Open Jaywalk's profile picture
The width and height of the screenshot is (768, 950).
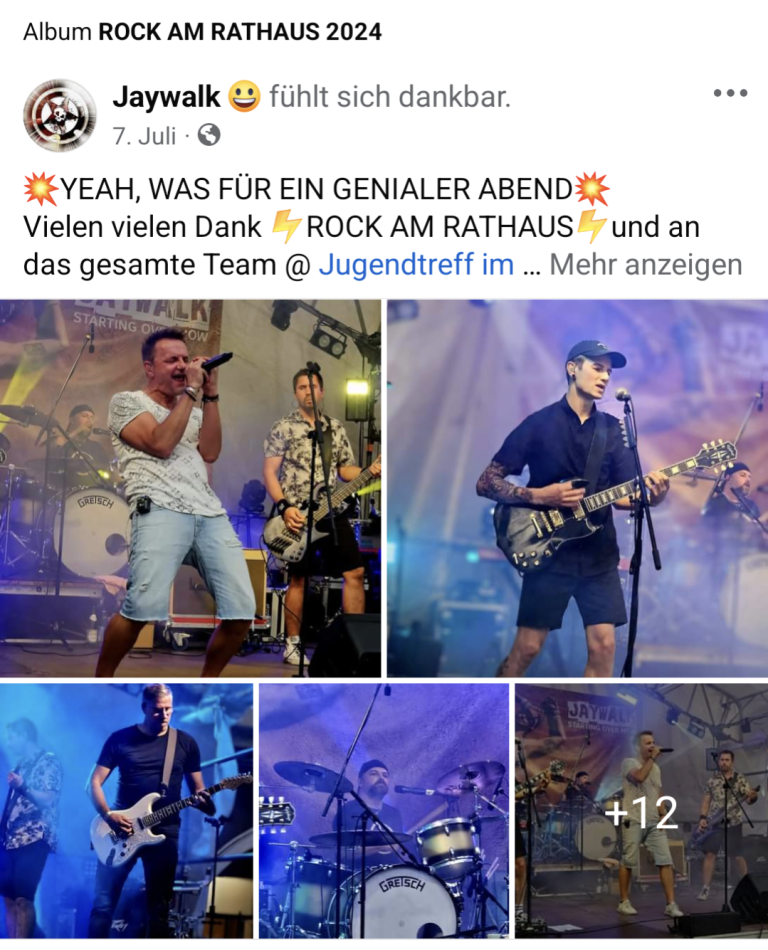(60, 115)
